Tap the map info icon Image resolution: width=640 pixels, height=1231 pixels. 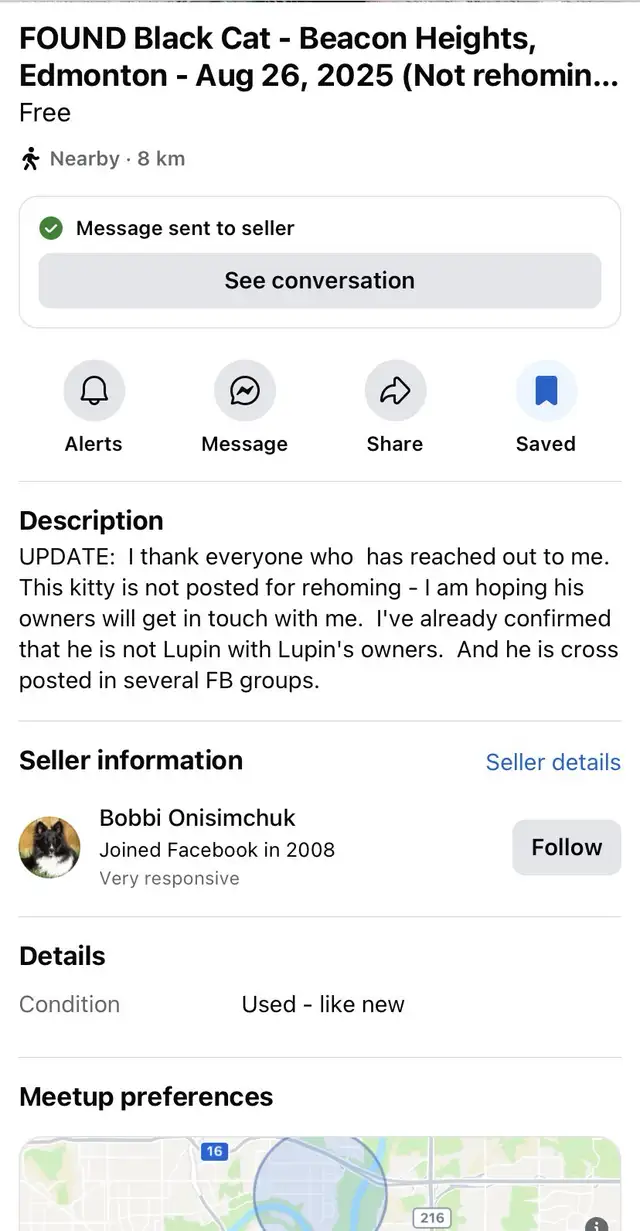(596, 1224)
